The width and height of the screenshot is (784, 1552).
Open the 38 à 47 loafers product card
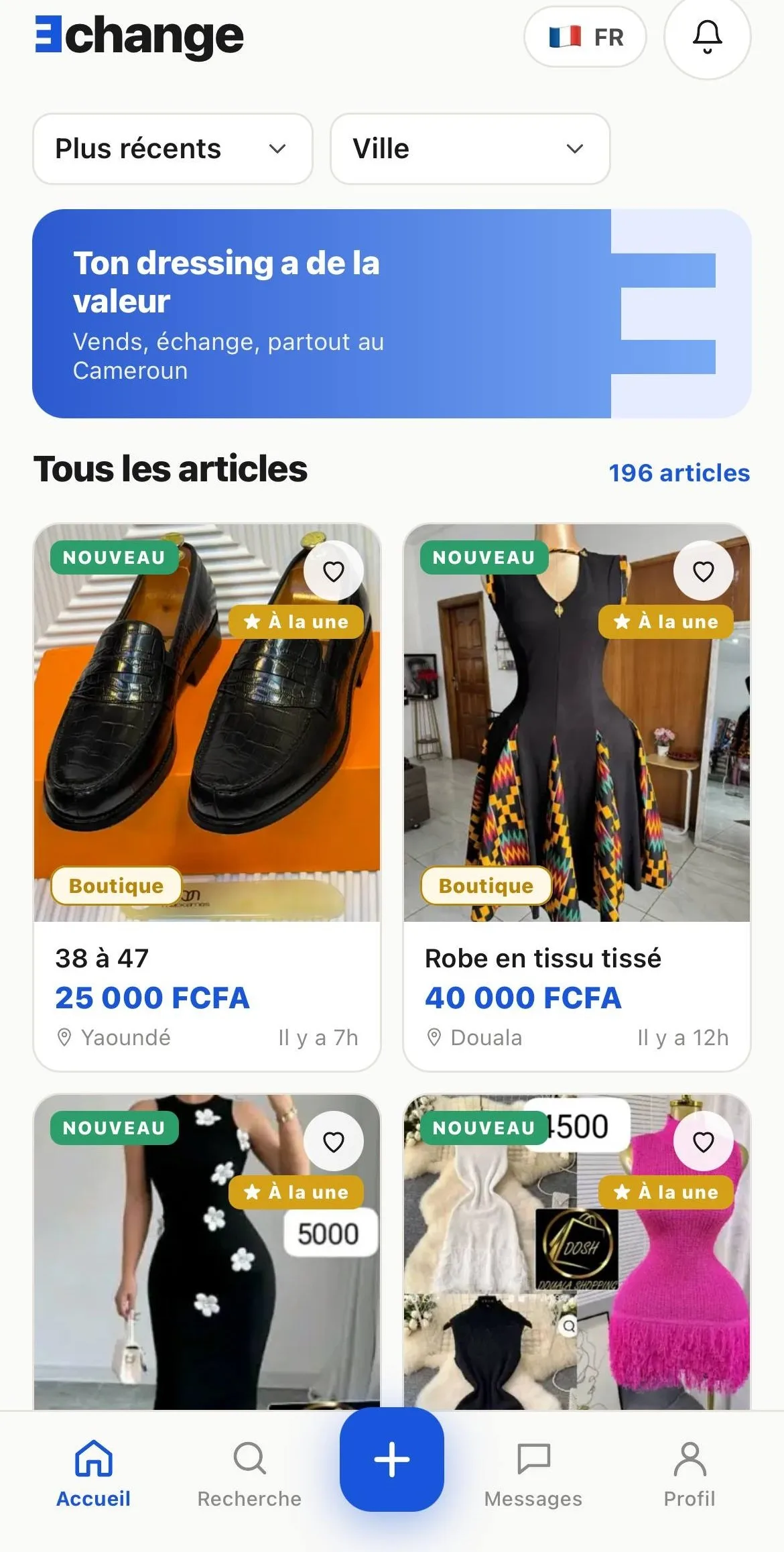point(207,797)
